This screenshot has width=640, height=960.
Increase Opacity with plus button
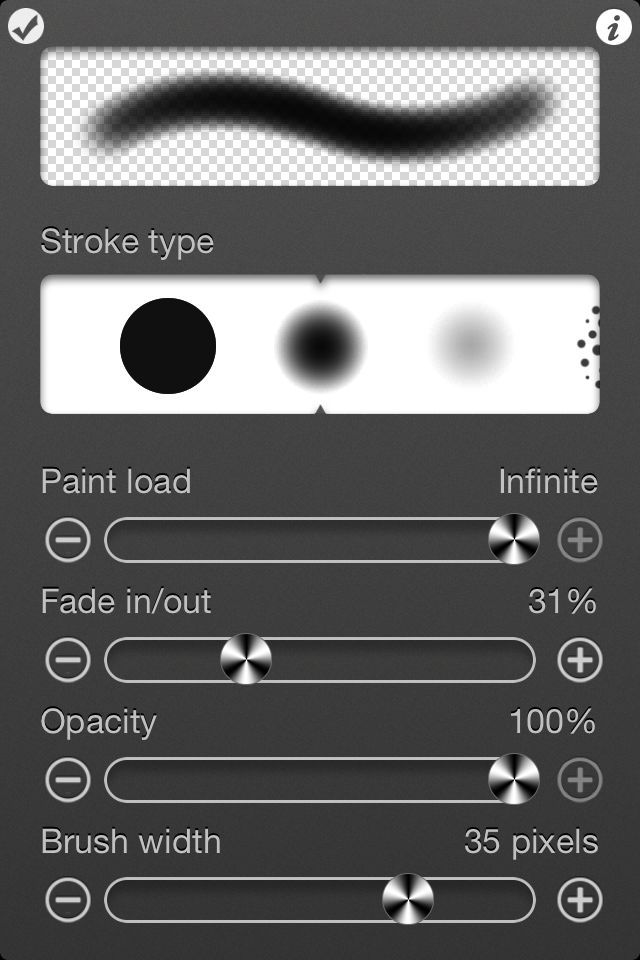tap(580, 780)
